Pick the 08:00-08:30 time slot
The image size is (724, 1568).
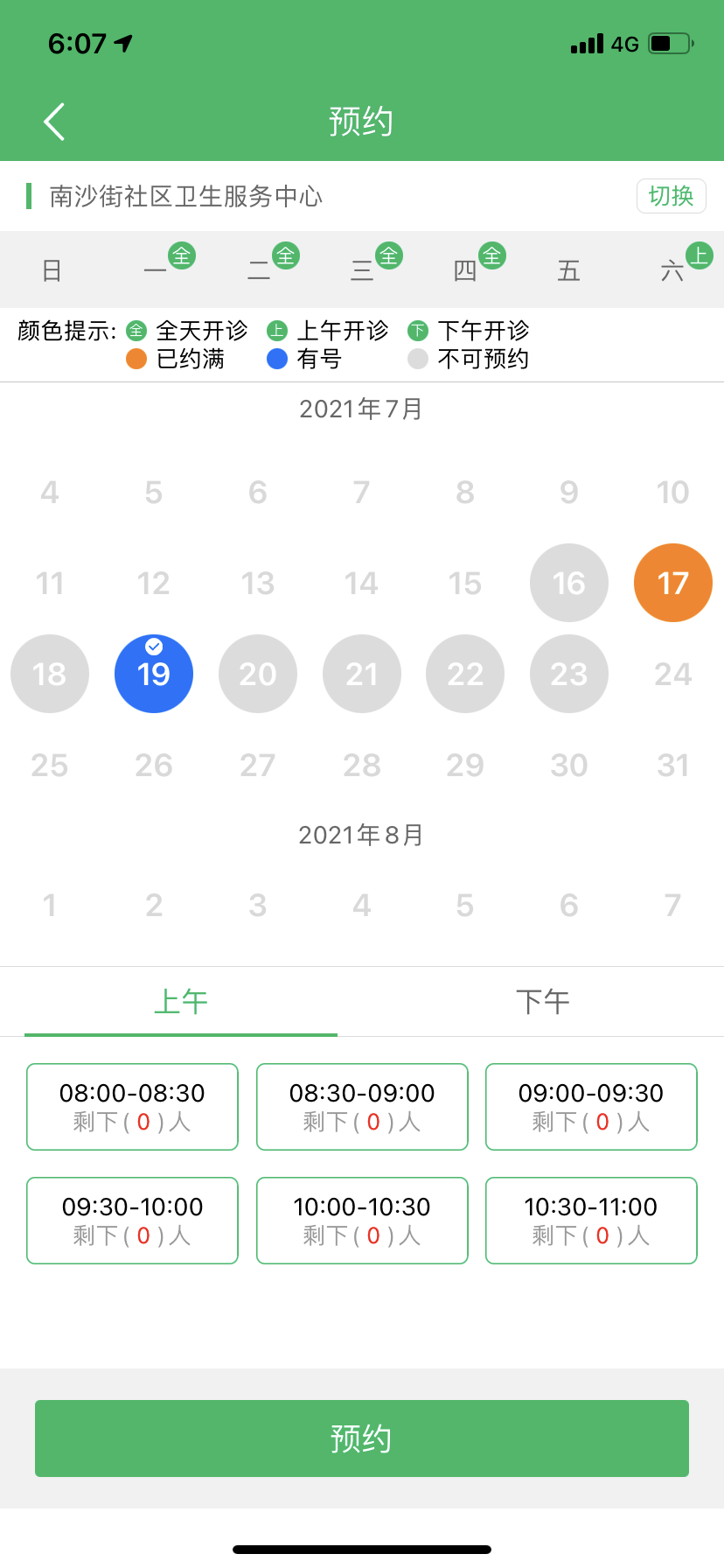132,1107
